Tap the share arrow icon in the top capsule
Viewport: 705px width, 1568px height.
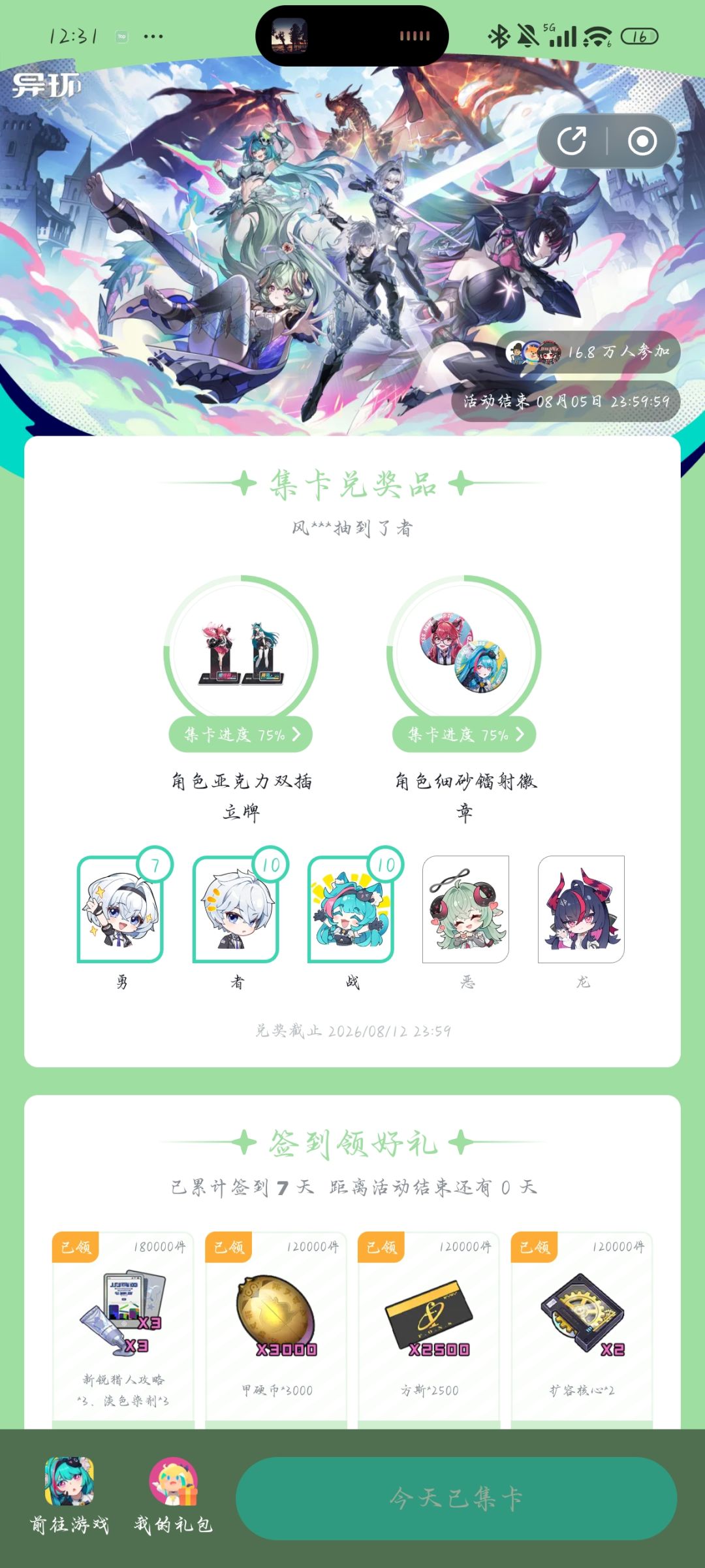572,141
